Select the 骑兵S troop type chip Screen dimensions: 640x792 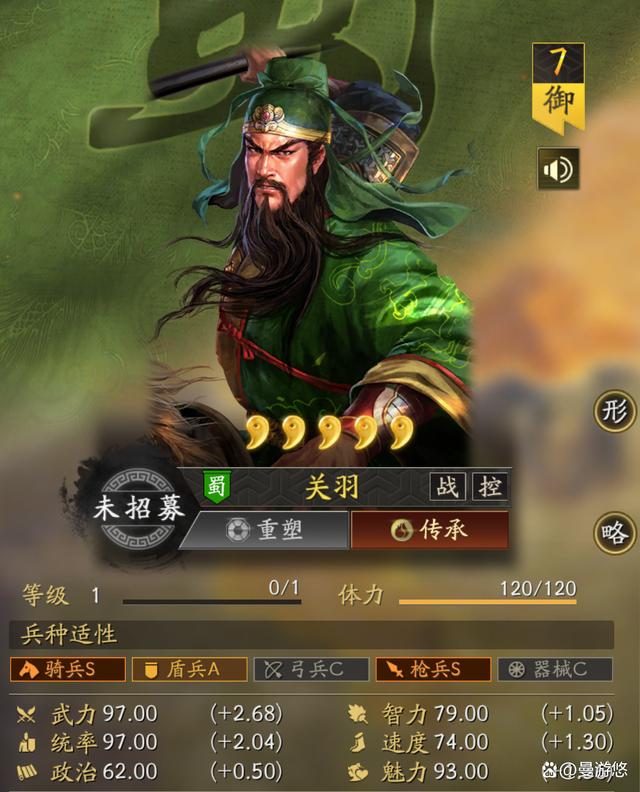[68, 669]
